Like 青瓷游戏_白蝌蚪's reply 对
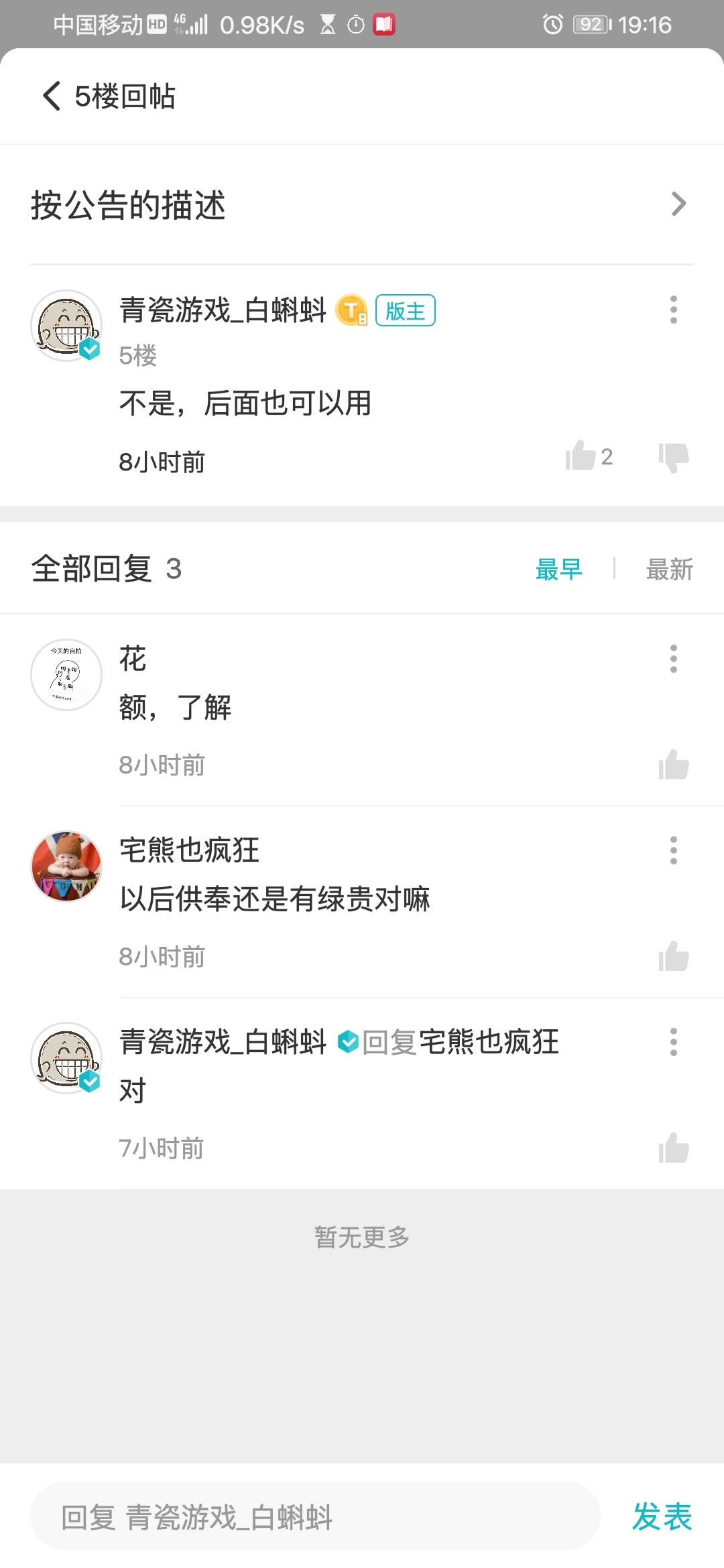Viewport: 724px width, 1568px height. click(673, 1148)
